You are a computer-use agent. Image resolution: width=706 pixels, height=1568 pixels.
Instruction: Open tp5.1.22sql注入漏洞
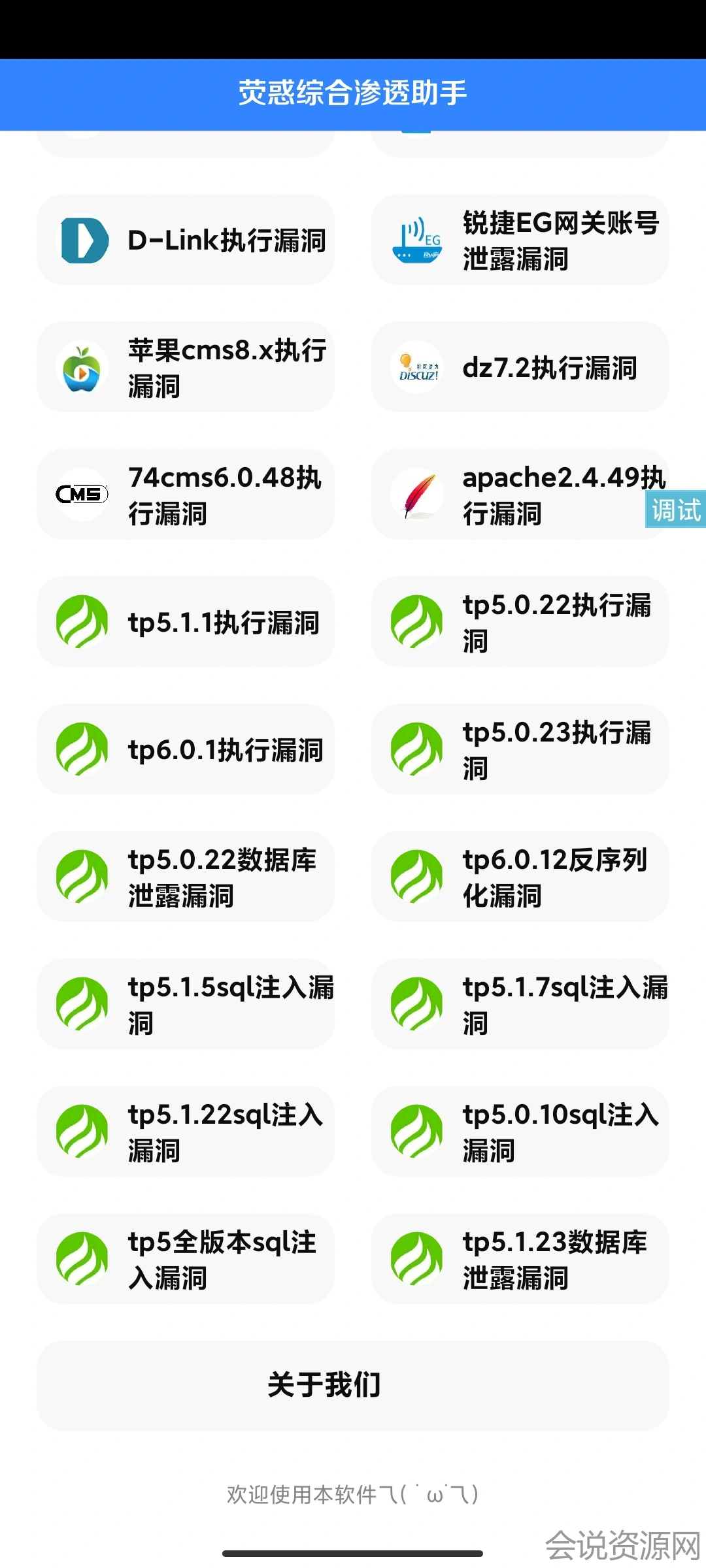[186, 1132]
